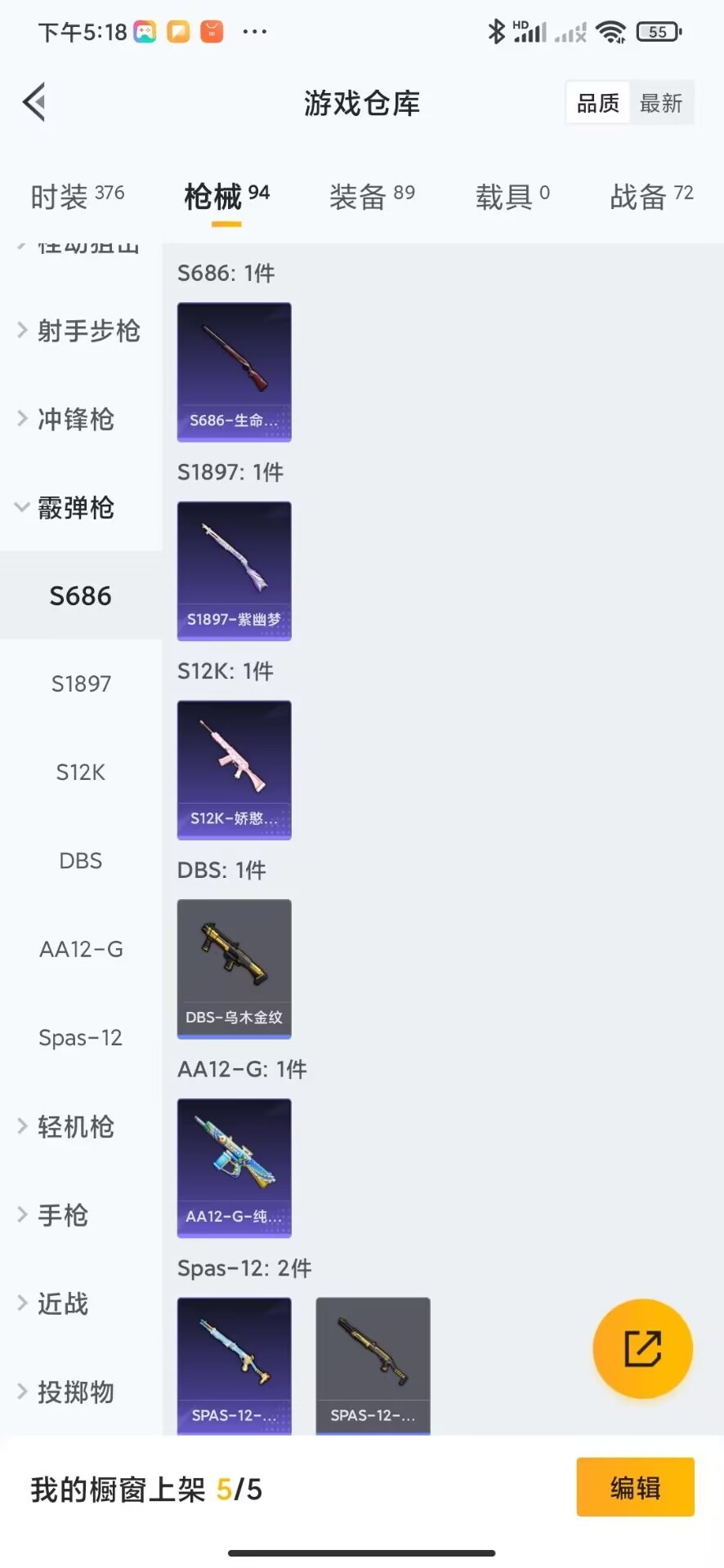
Task: Go back from the game warehouse
Action: pos(34,103)
